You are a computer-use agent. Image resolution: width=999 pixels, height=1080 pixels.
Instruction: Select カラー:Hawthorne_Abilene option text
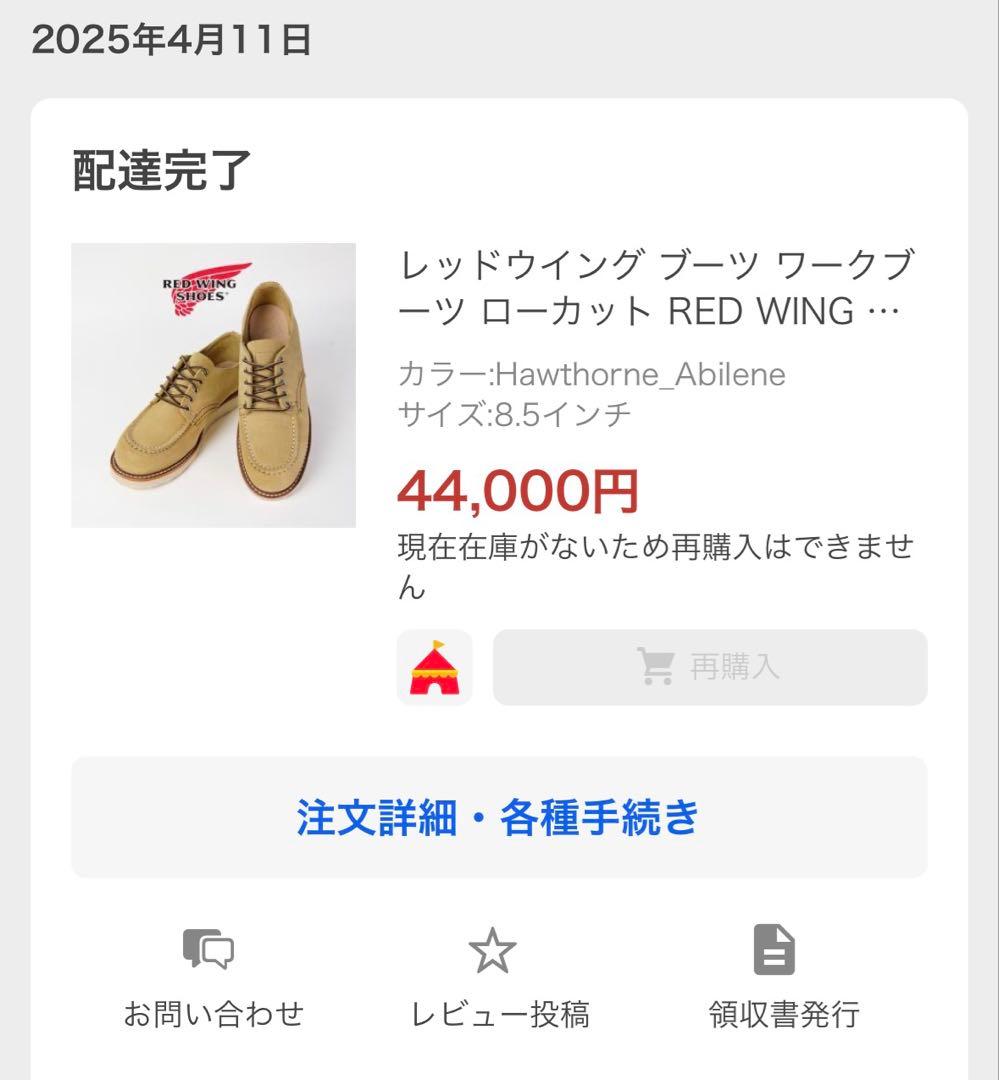(589, 374)
